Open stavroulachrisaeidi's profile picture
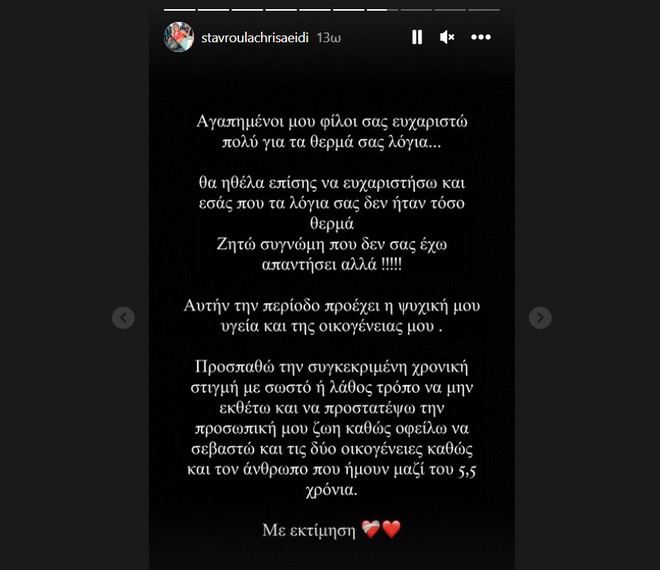This screenshot has height=570, width=660. point(178,37)
